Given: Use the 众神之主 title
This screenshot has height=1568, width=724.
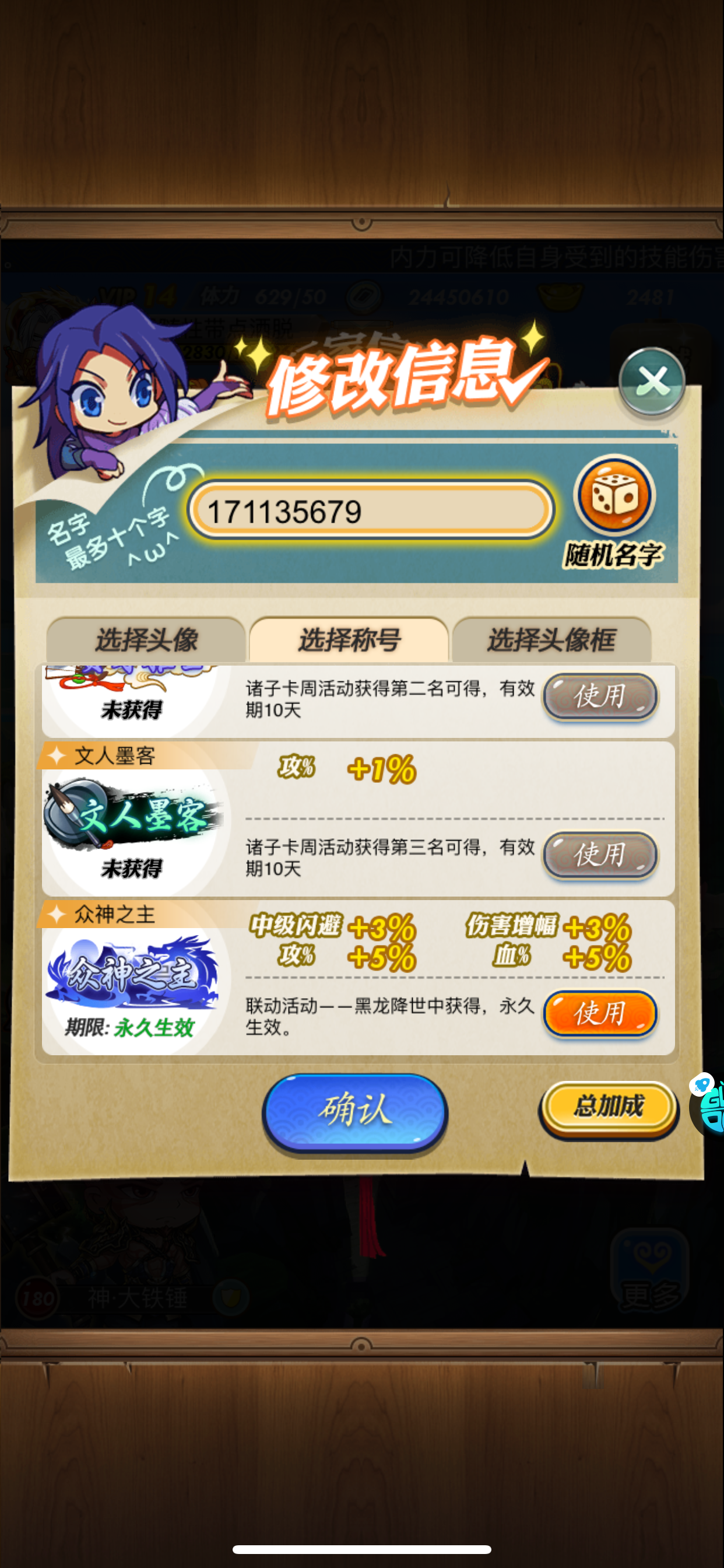Looking at the screenshot, I should click(x=600, y=1013).
